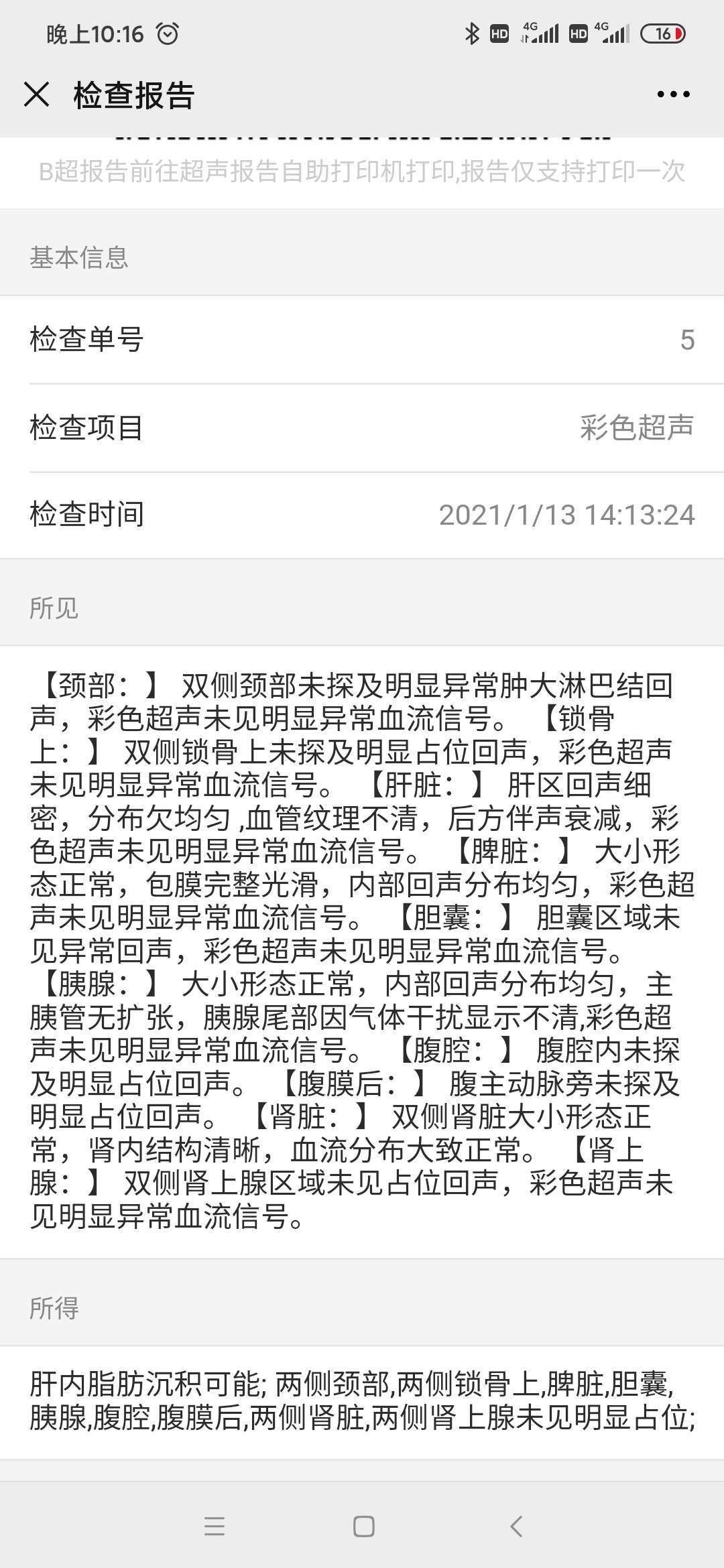Select the 检查单号 row showing 5

pyautogui.click(x=362, y=340)
